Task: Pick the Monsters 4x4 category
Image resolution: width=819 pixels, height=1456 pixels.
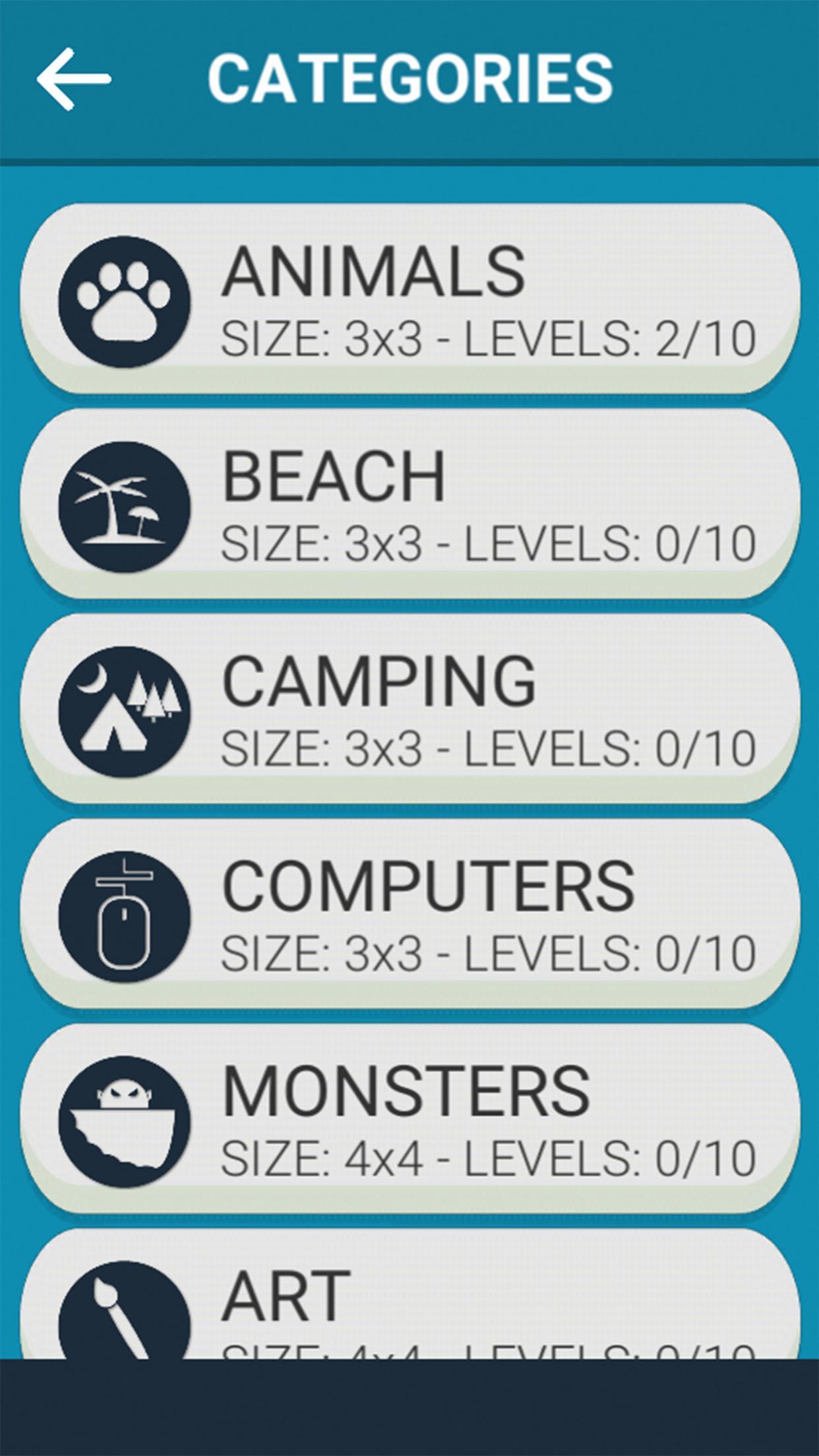Action: [x=409, y=1120]
